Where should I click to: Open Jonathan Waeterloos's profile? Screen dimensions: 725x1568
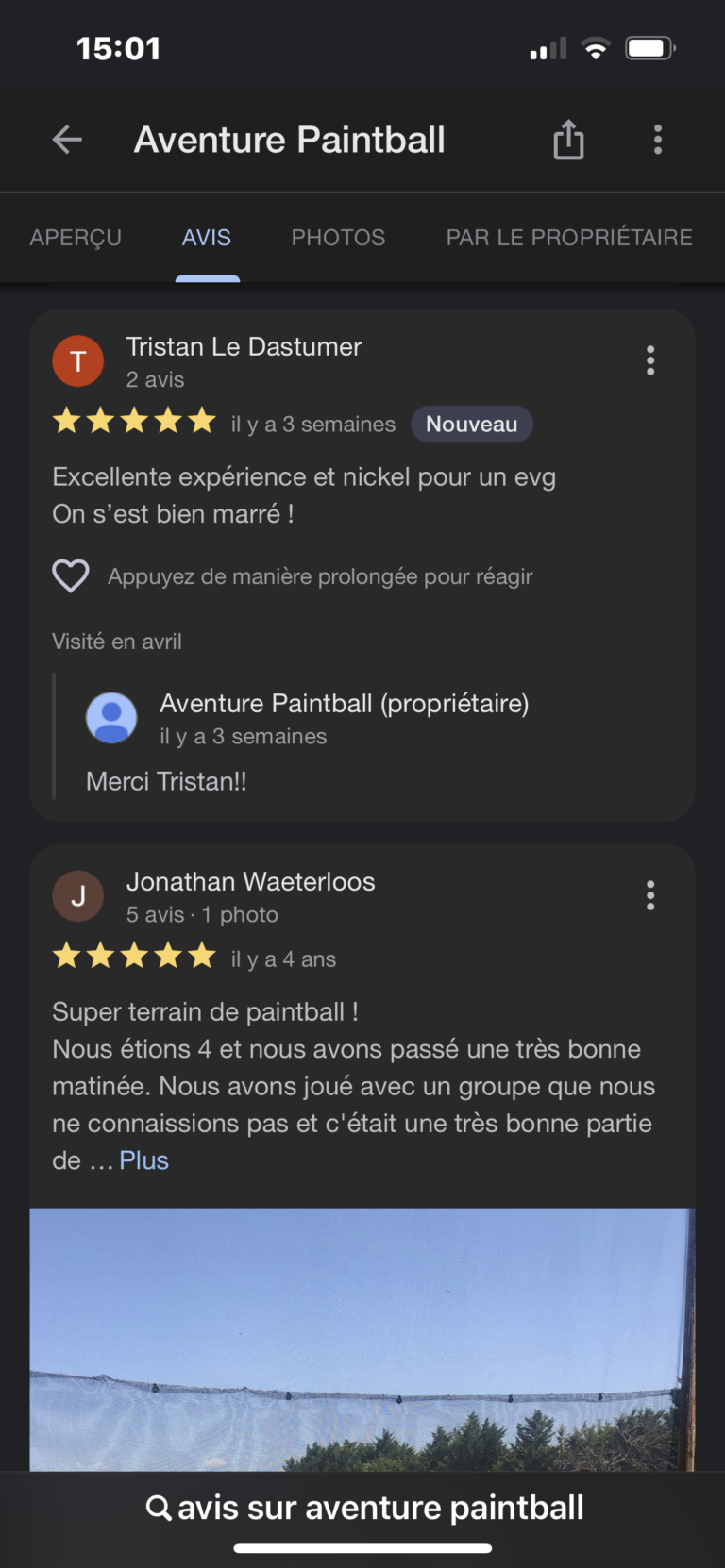click(x=250, y=882)
